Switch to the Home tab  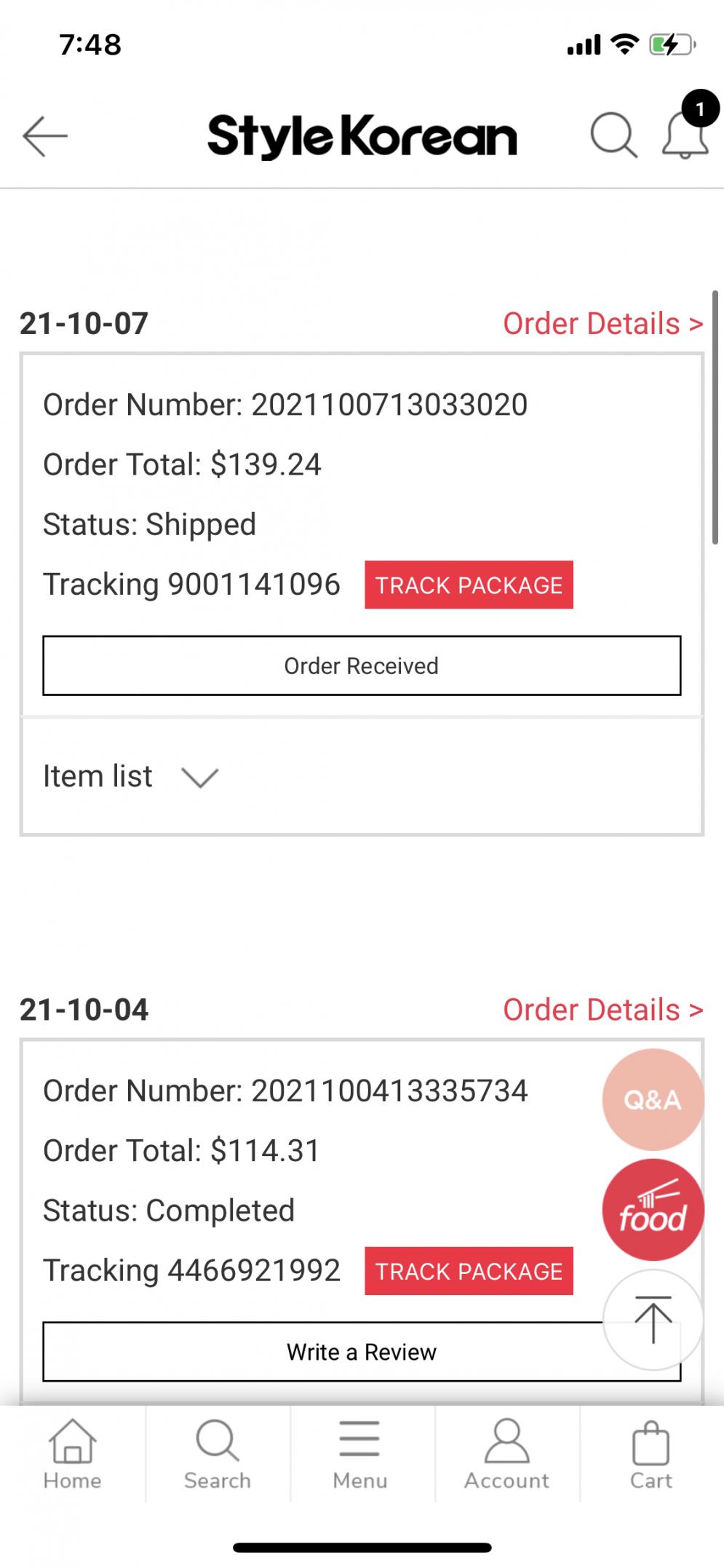coord(72,1454)
